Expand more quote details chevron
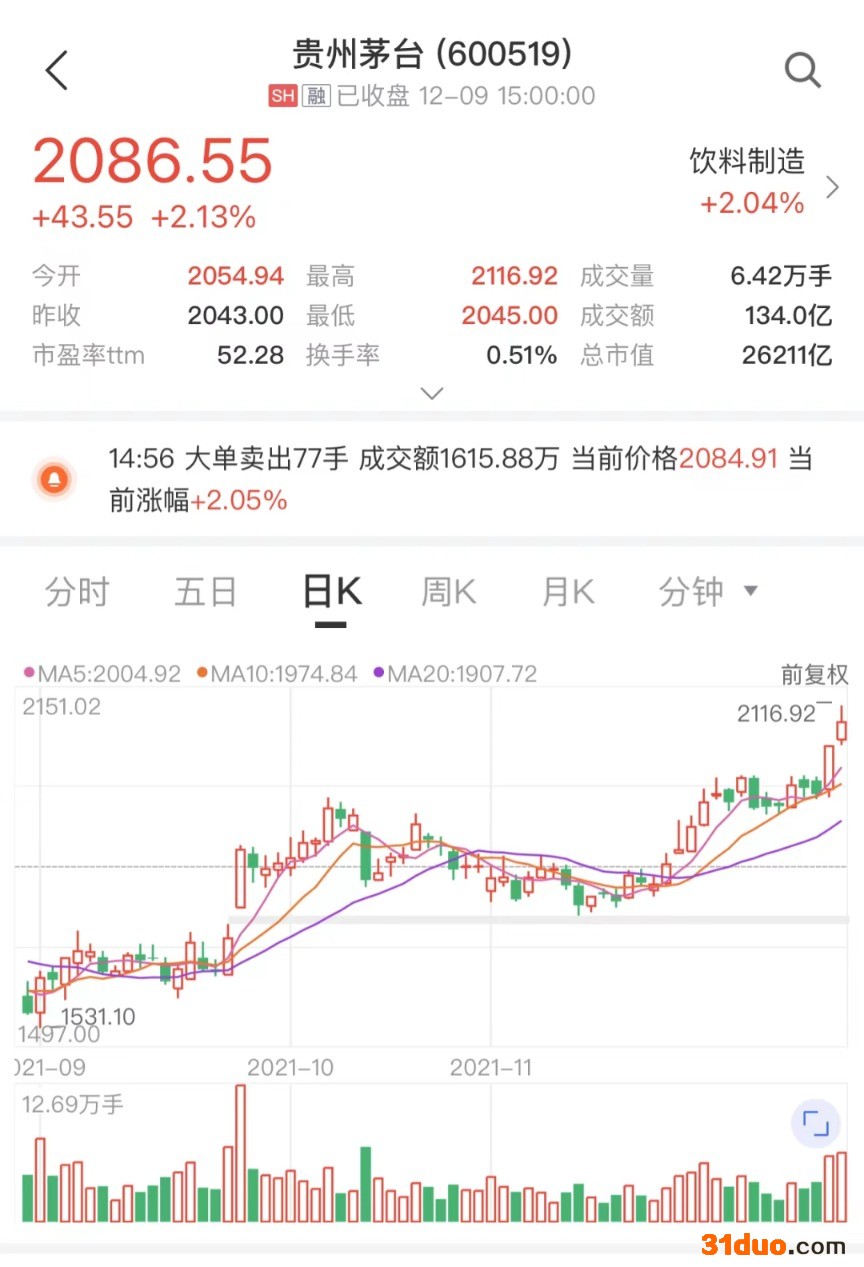The height and width of the screenshot is (1267, 864). [x=432, y=393]
